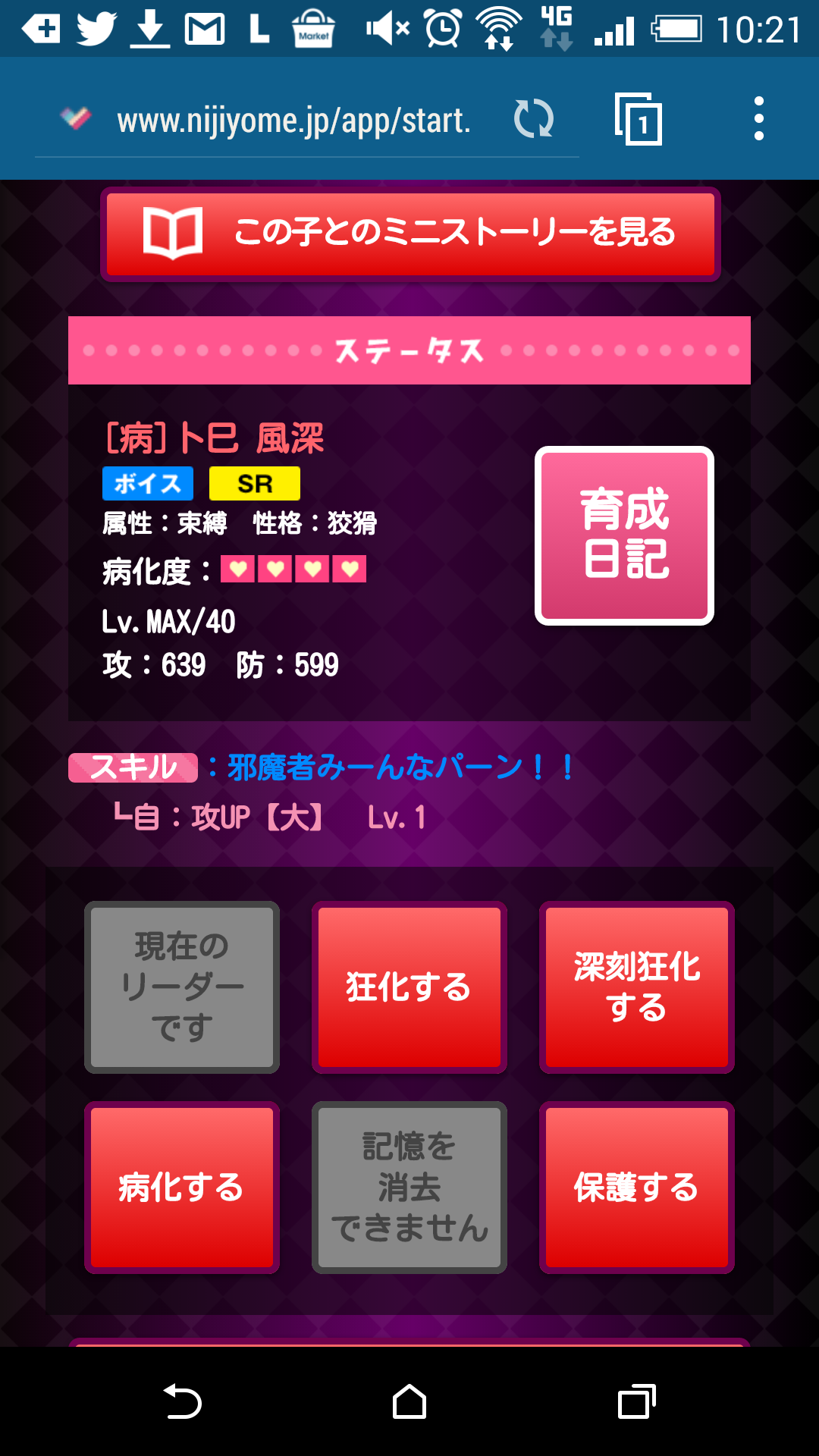Screen dimensions: 819x1456
Task: Go back using the system back button
Action: pyautogui.click(x=183, y=1402)
